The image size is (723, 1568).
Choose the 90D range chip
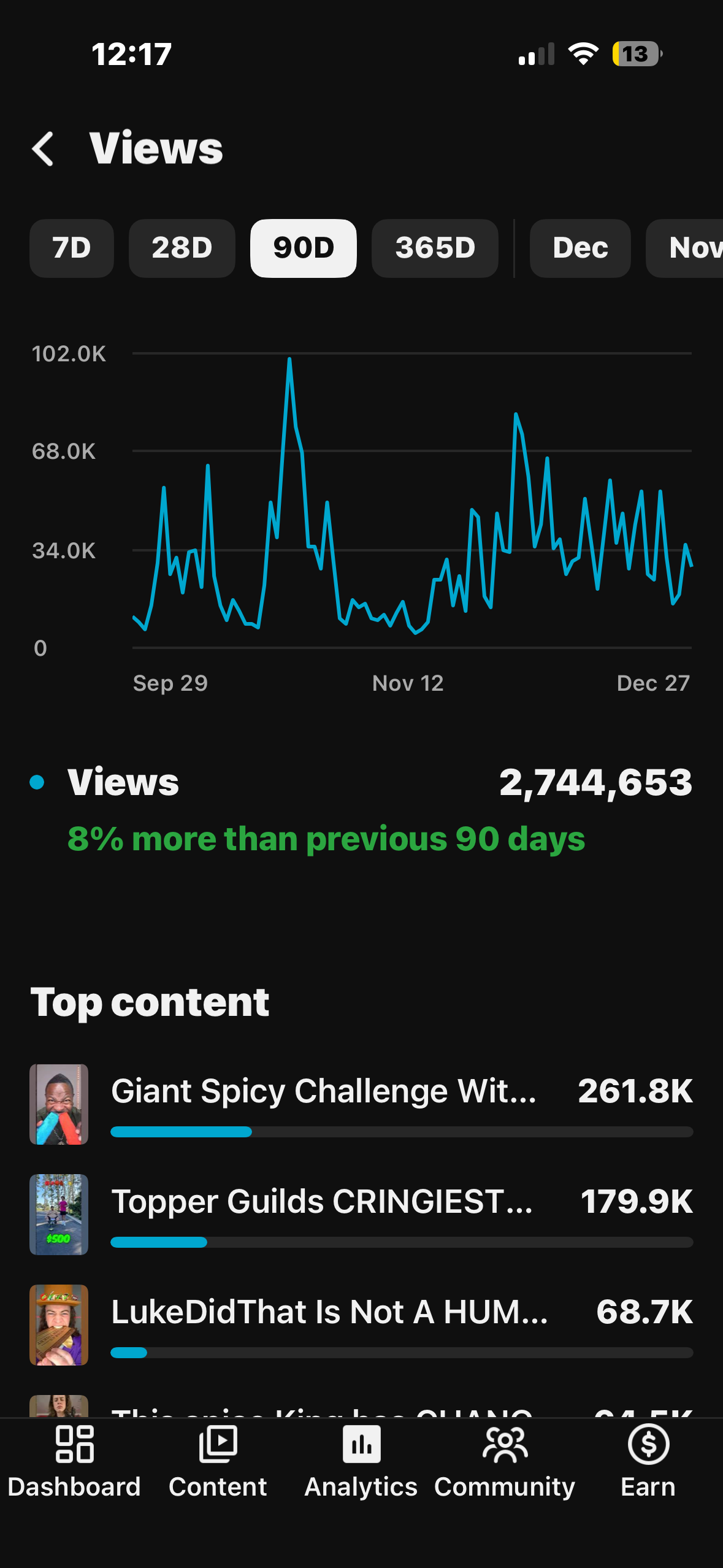[x=303, y=248]
